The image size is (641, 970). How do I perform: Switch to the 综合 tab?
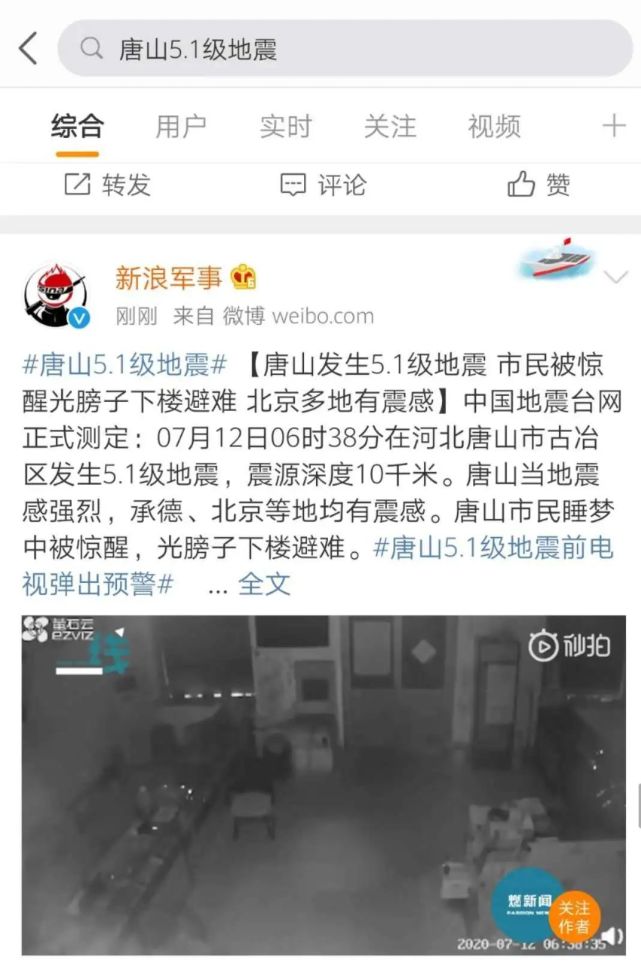pos(77,127)
